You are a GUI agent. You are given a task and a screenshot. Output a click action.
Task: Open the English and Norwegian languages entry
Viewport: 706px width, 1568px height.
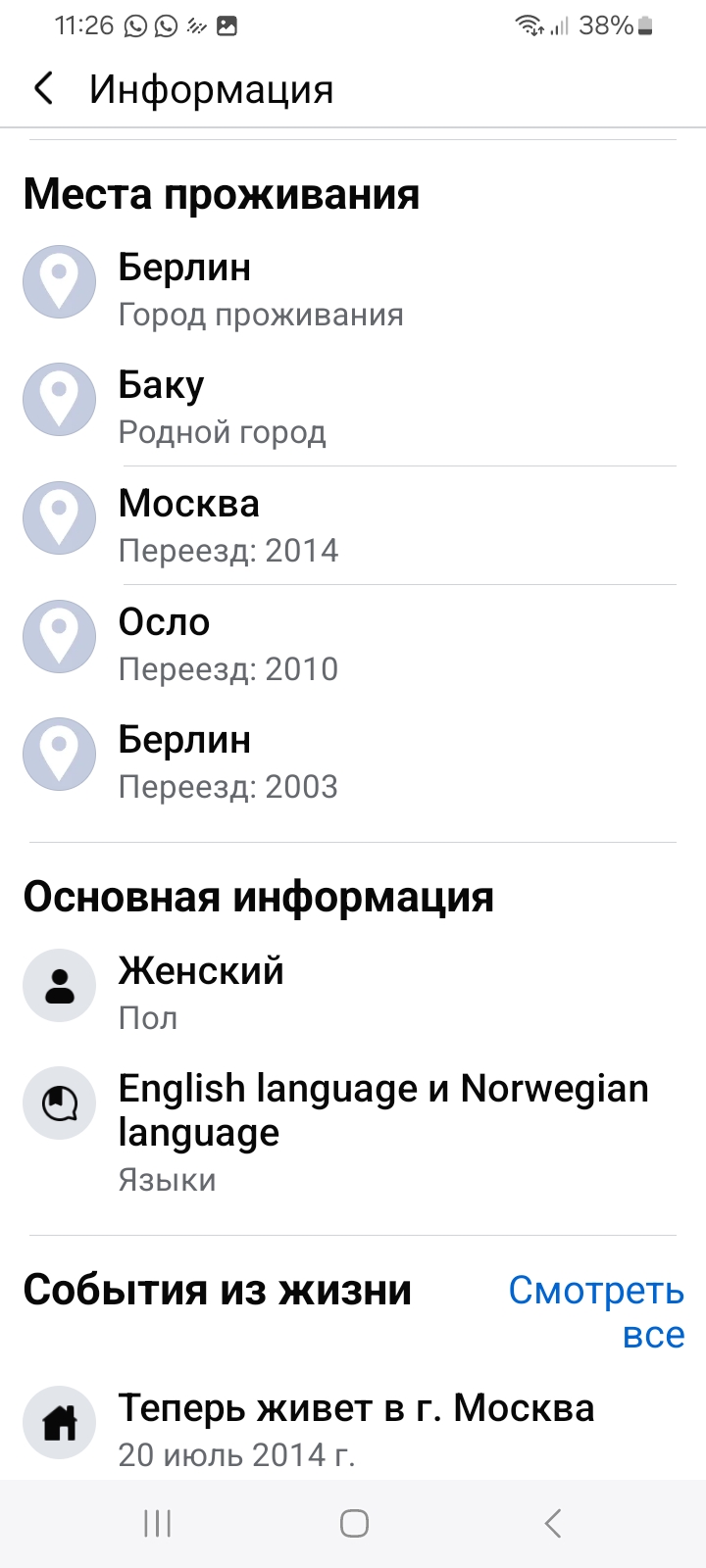353,1130
